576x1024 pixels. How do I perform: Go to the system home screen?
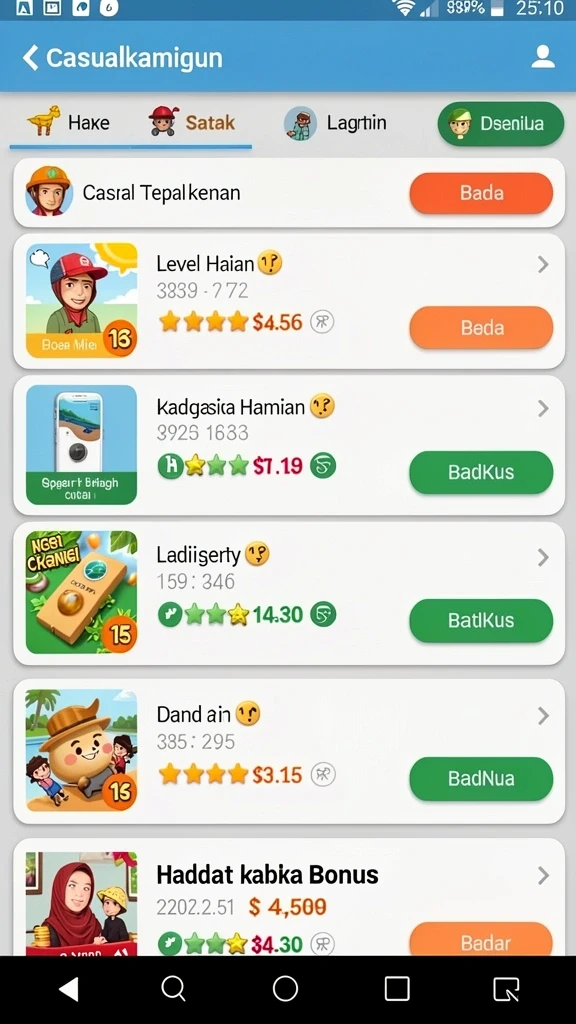[x=285, y=989]
